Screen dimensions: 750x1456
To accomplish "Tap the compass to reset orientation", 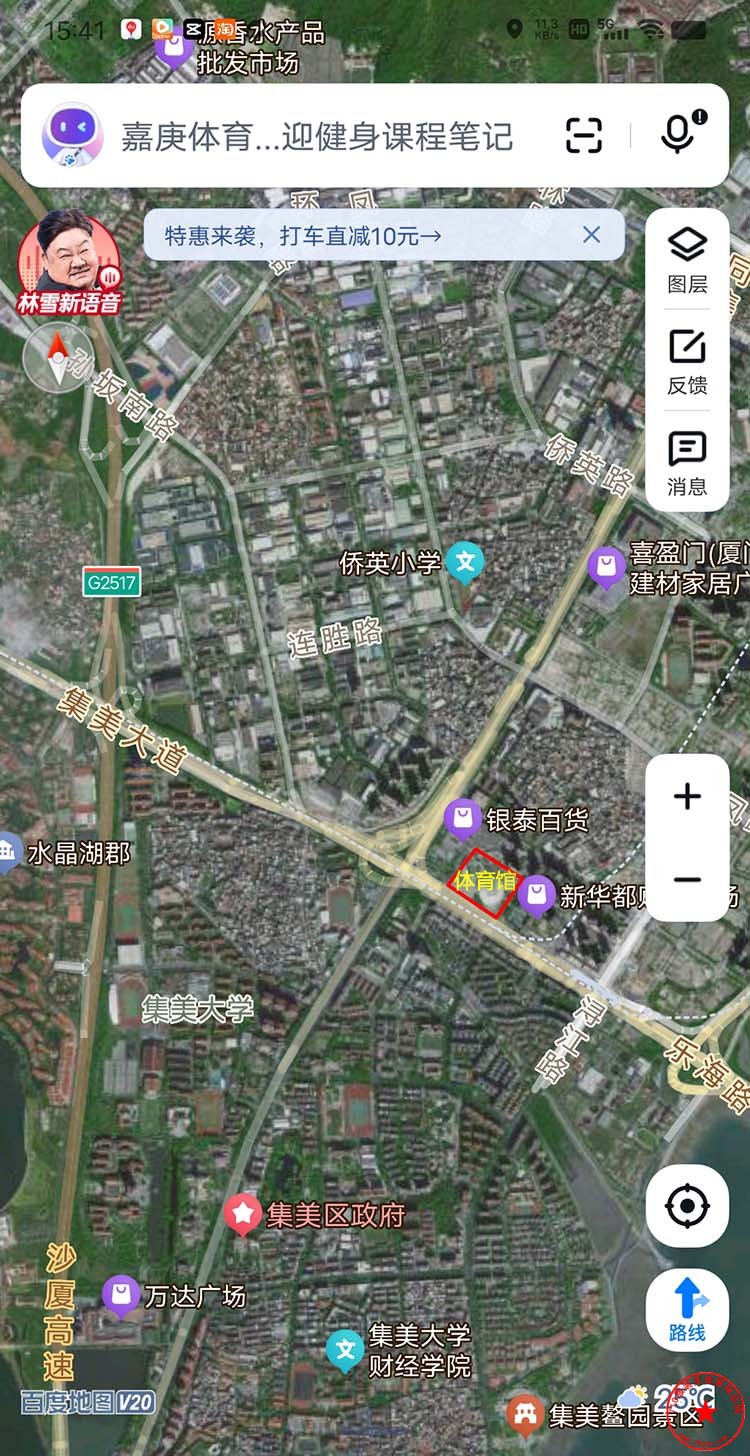I will point(57,359).
